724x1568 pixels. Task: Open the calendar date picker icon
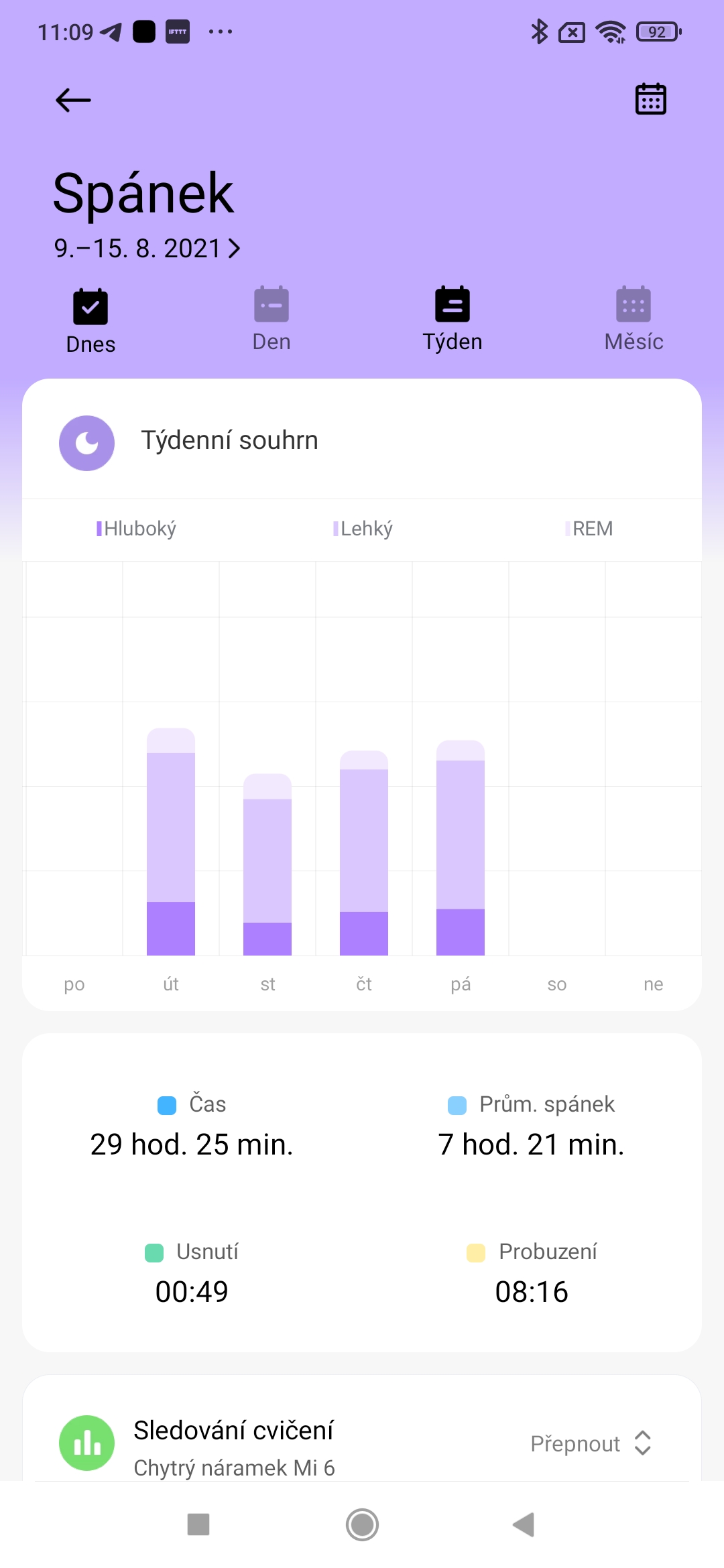650,99
